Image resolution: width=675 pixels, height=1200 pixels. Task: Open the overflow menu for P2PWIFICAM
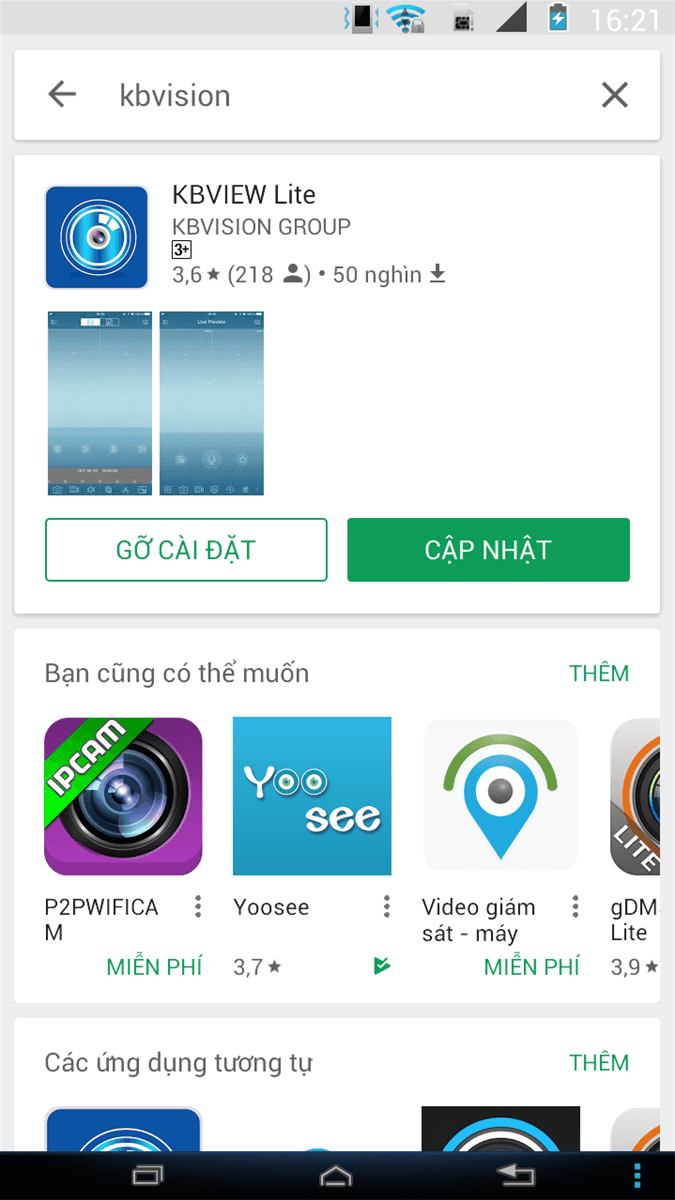click(198, 907)
